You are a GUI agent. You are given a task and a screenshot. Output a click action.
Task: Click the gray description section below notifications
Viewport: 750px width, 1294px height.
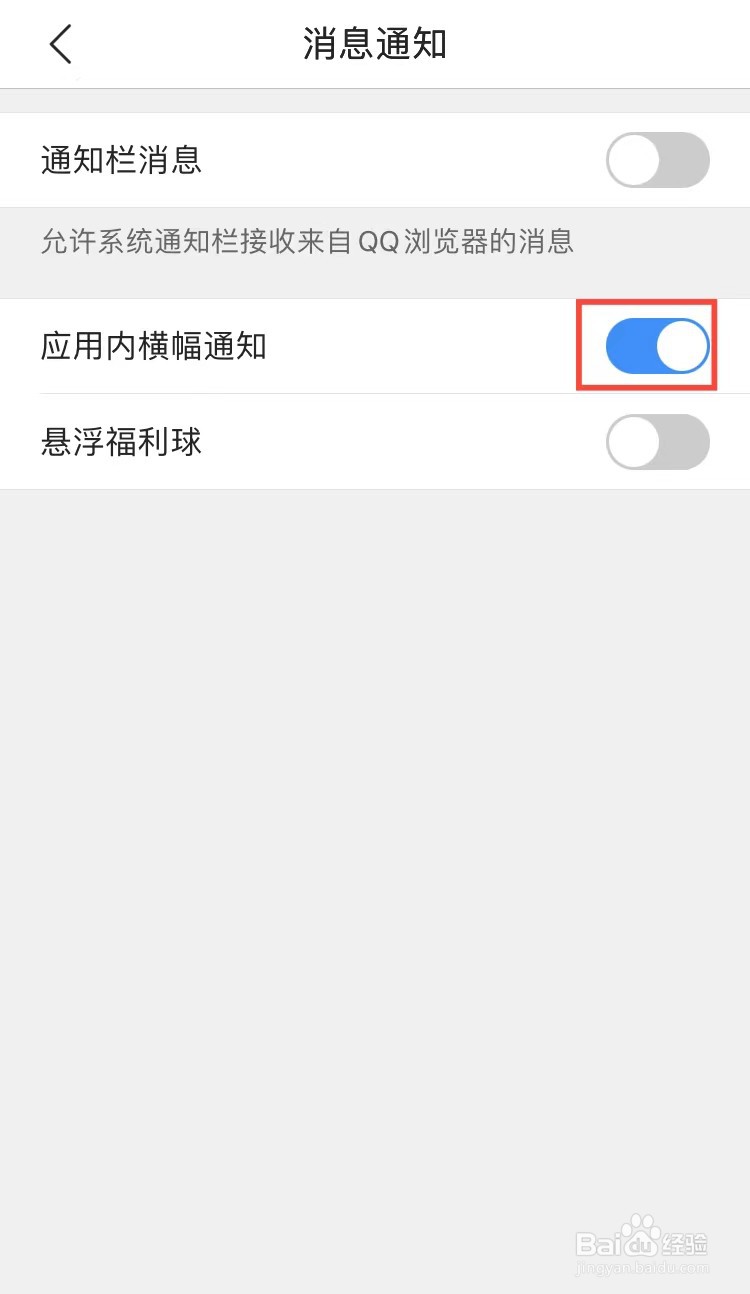[375, 241]
